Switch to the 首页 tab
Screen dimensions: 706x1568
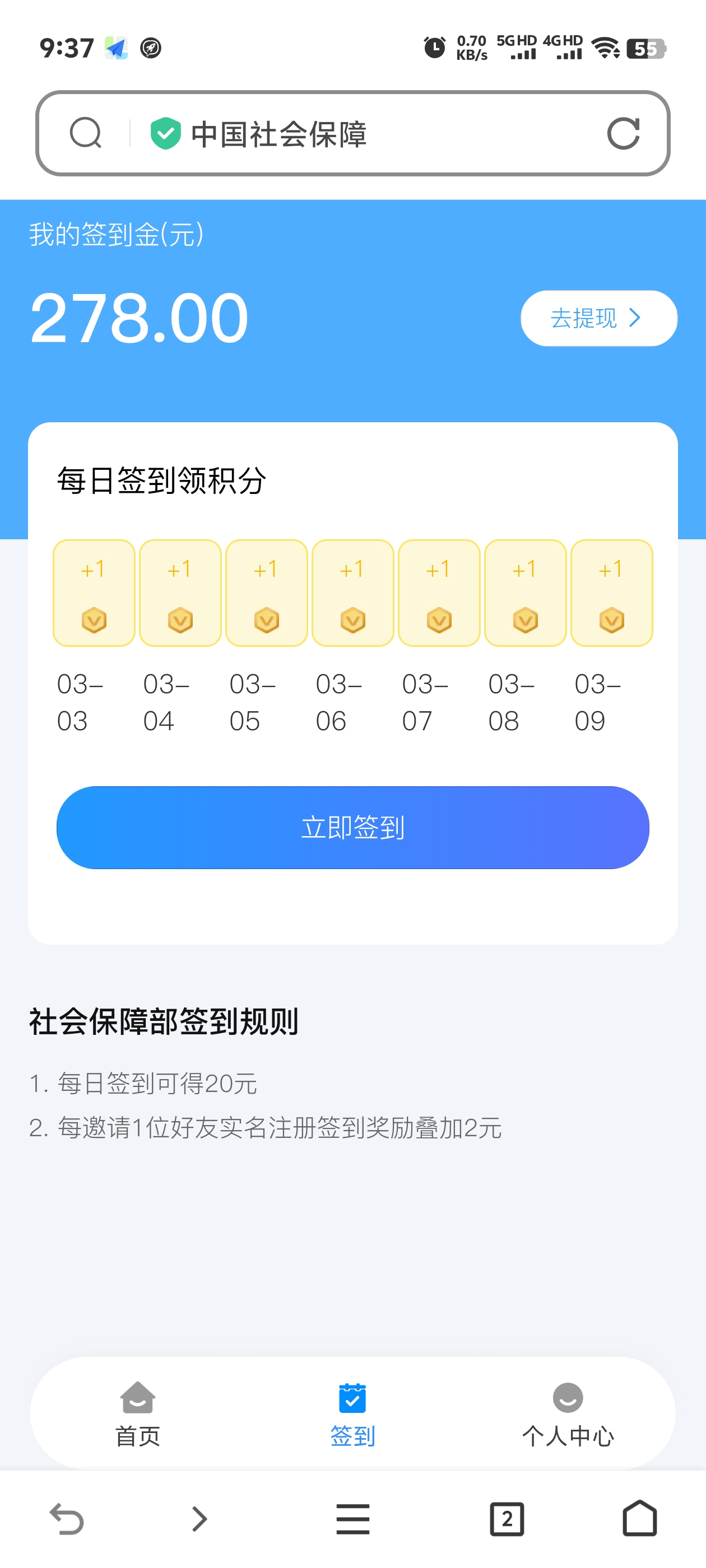[x=138, y=1414]
